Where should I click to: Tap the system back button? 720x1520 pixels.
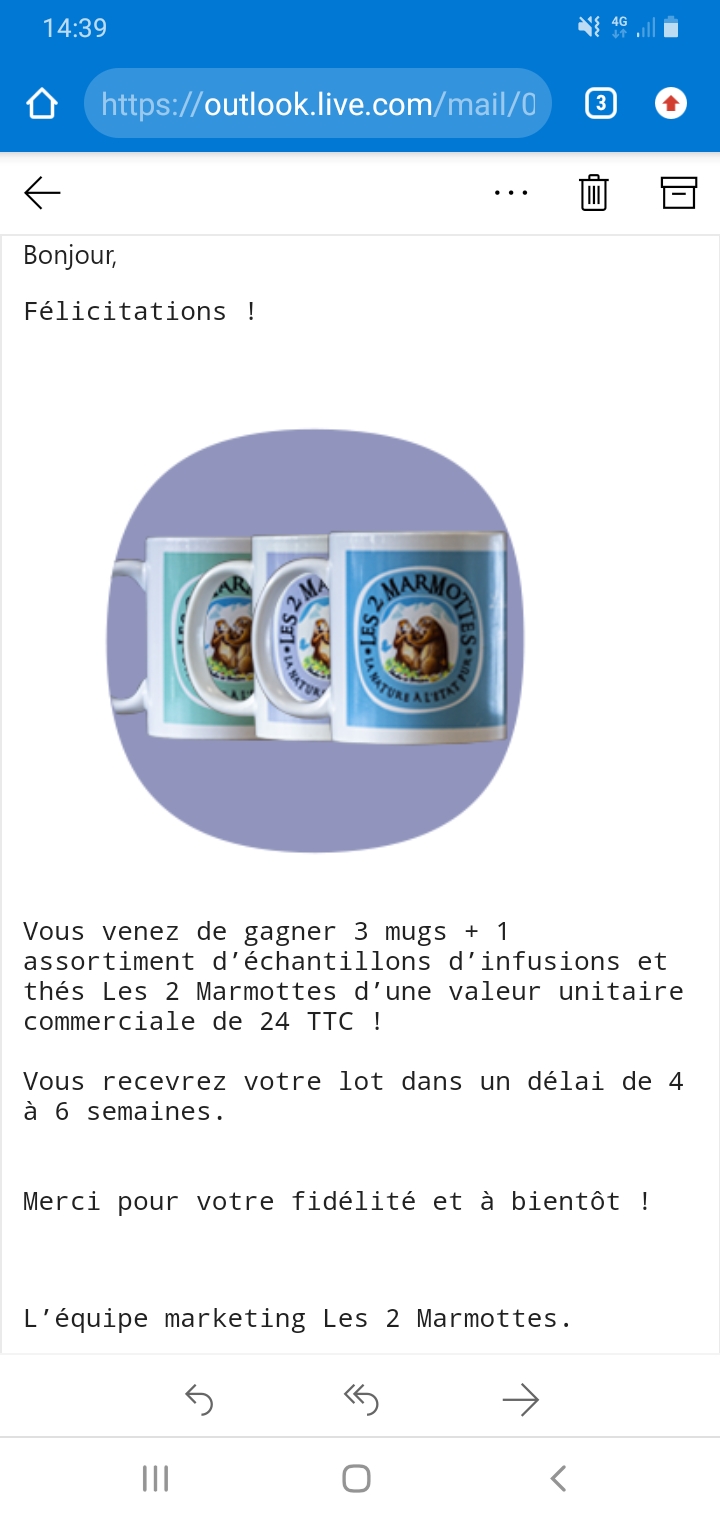(x=559, y=1478)
